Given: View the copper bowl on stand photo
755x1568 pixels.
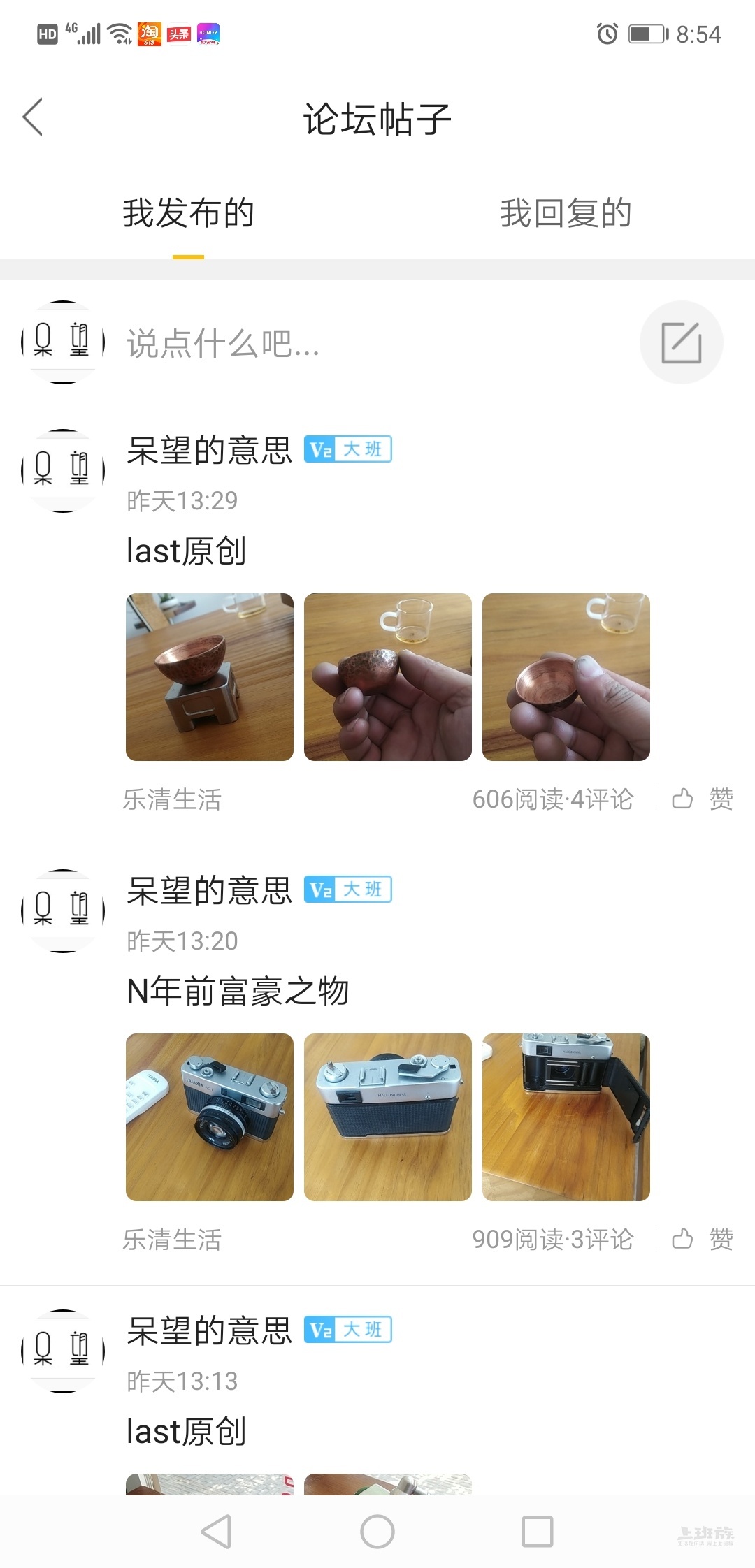Looking at the screenshot, I should pyautogui.click(x=210, y=676).
